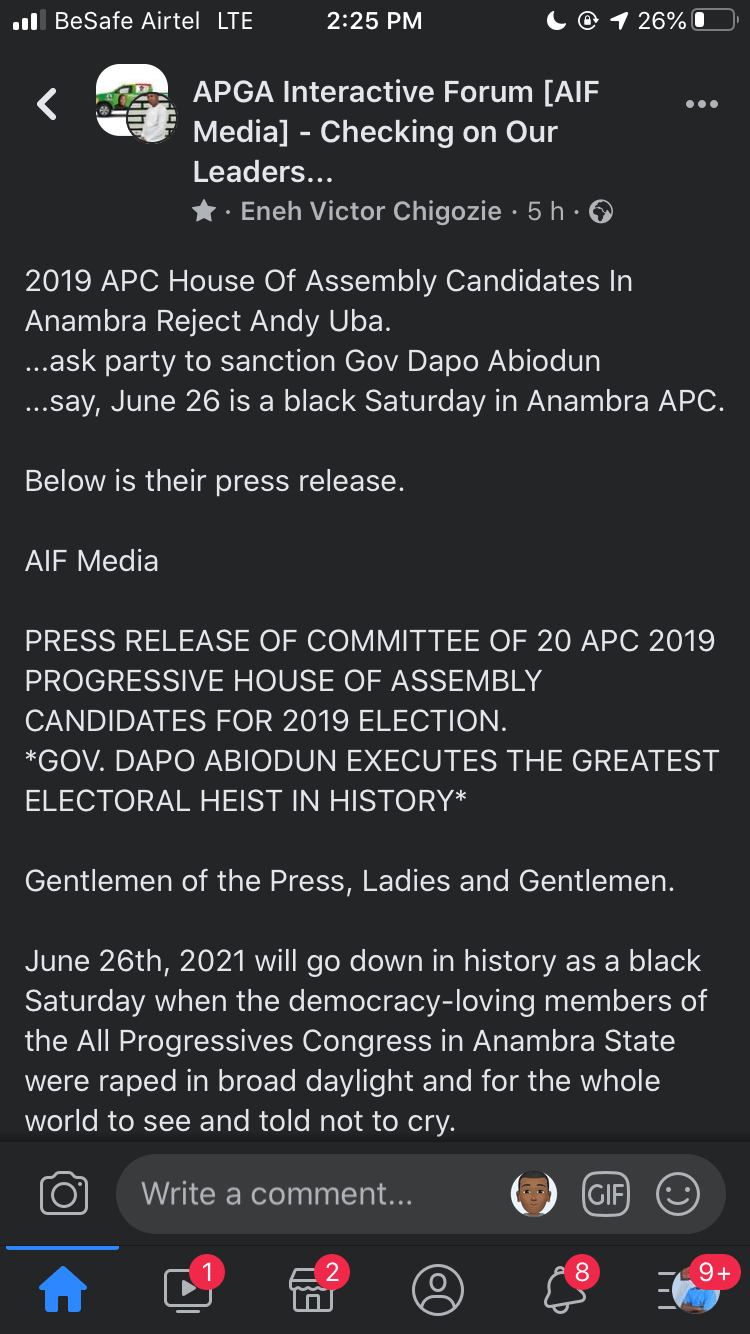The width and height of the screenshot is (750, 1334).
Task: Go back using the arrow
Action: click(47, 104)
